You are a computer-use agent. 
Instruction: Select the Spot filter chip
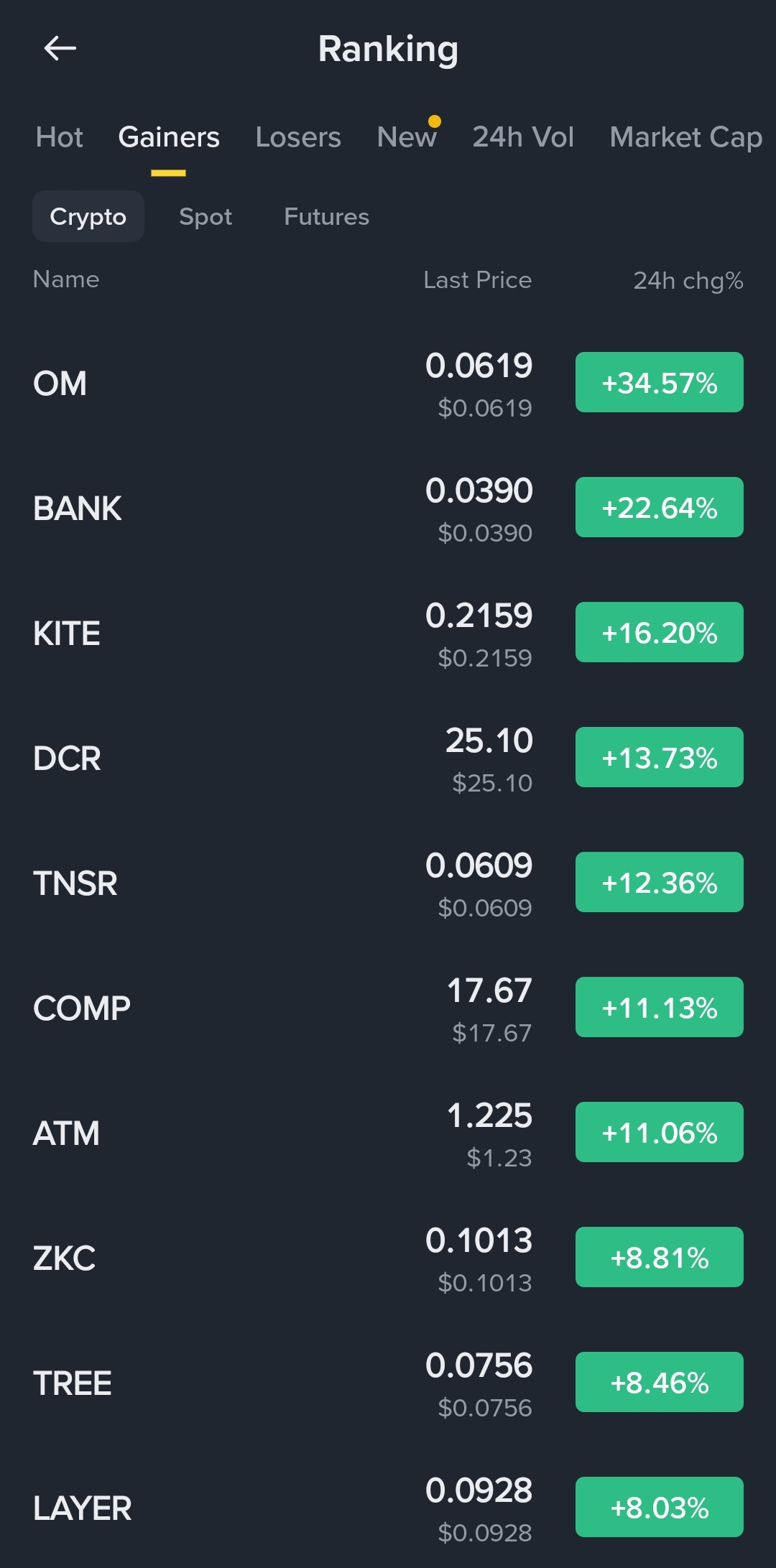205,217
